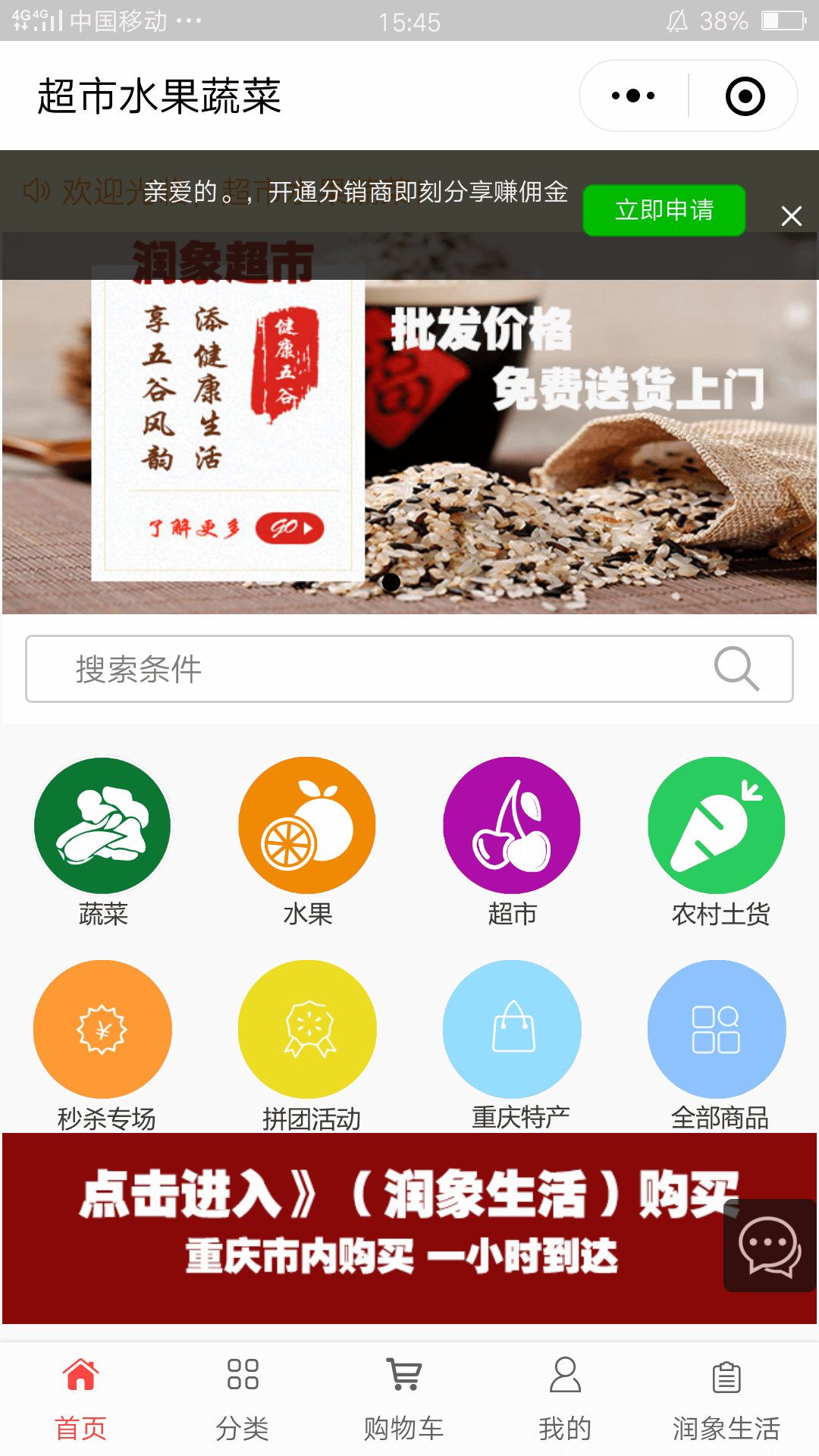Image resolution: width=819 pixels, height=1456 pixels.
Task: Open the red 润象生活 purchase banner
Action: 364,1228
